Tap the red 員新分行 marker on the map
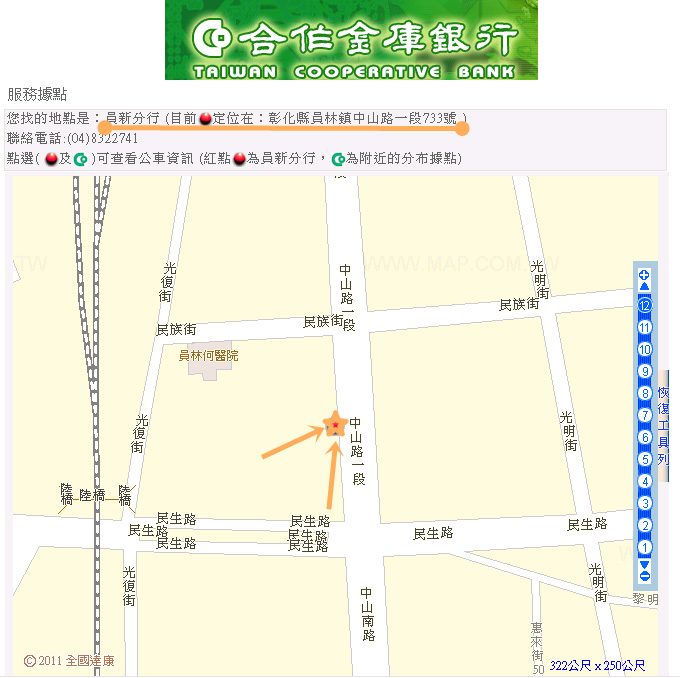The height and width of the screenshot is (678, 680). (x=336, y=426)
